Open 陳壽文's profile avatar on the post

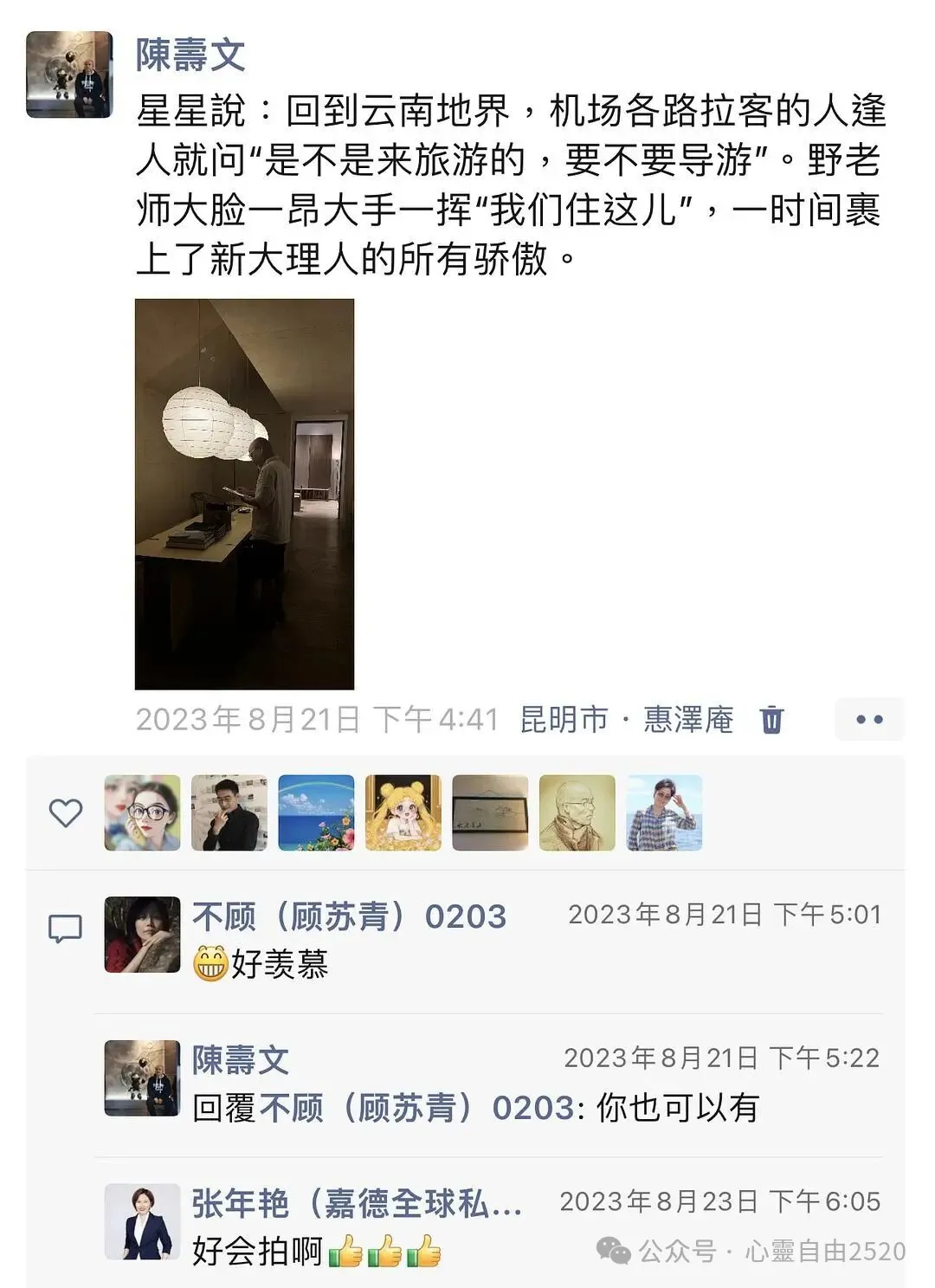tap(69, 74)
